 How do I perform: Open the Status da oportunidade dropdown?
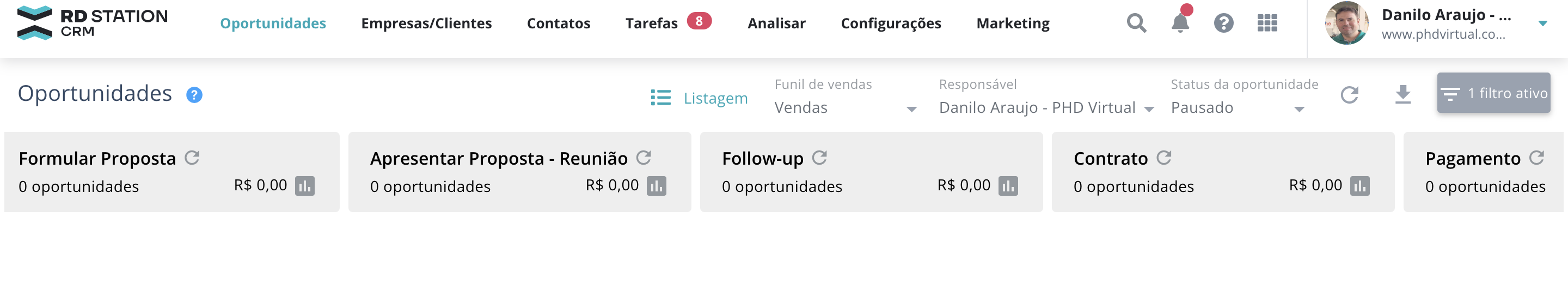pos(1237,108)
